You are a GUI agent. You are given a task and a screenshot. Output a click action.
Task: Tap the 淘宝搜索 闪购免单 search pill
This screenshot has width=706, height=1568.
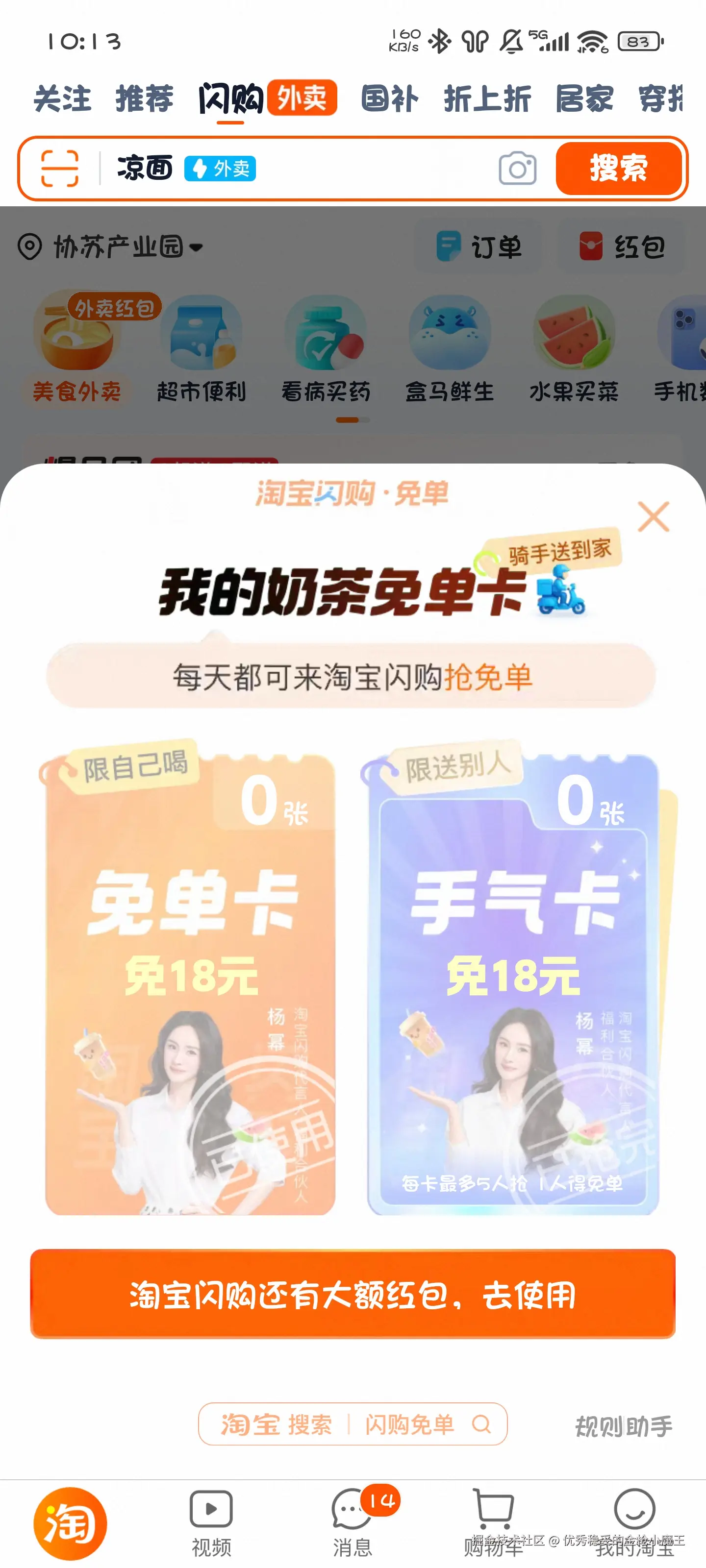coord(353,1424)
